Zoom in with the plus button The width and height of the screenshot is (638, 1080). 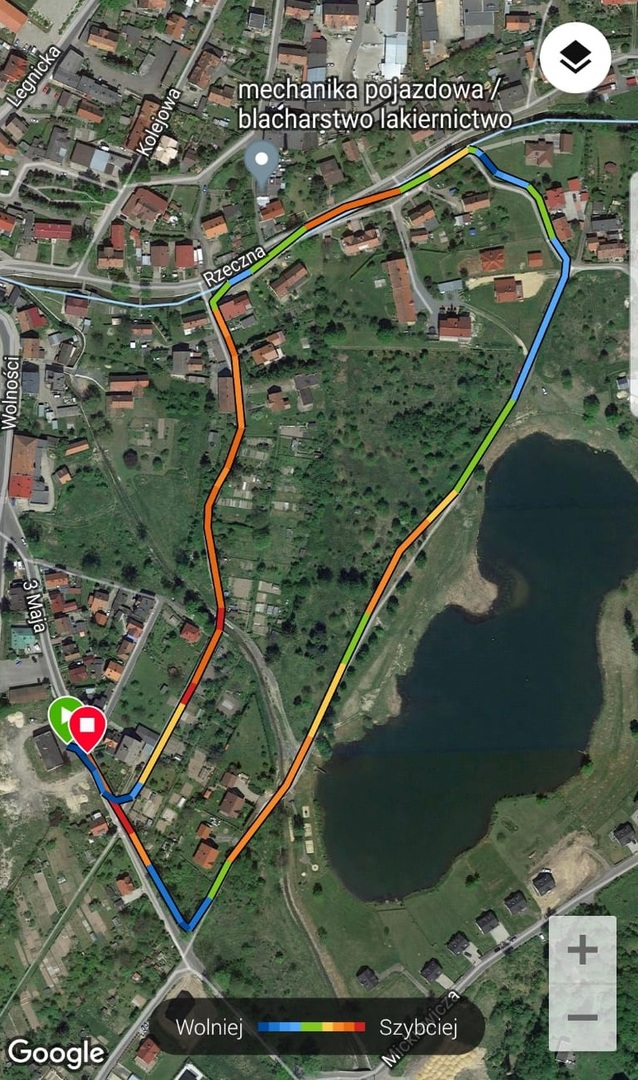[582, 951]
